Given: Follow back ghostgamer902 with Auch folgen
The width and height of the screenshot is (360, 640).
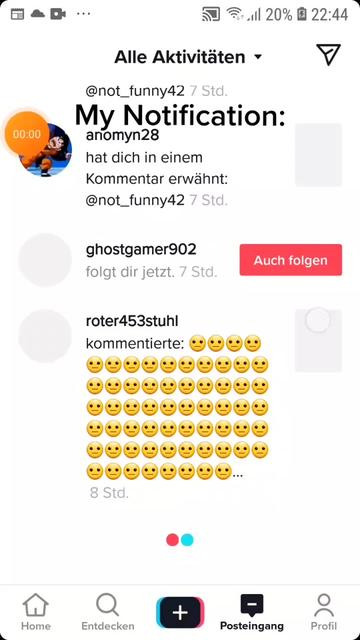Looking at the screenshot, I should [291, 260].
